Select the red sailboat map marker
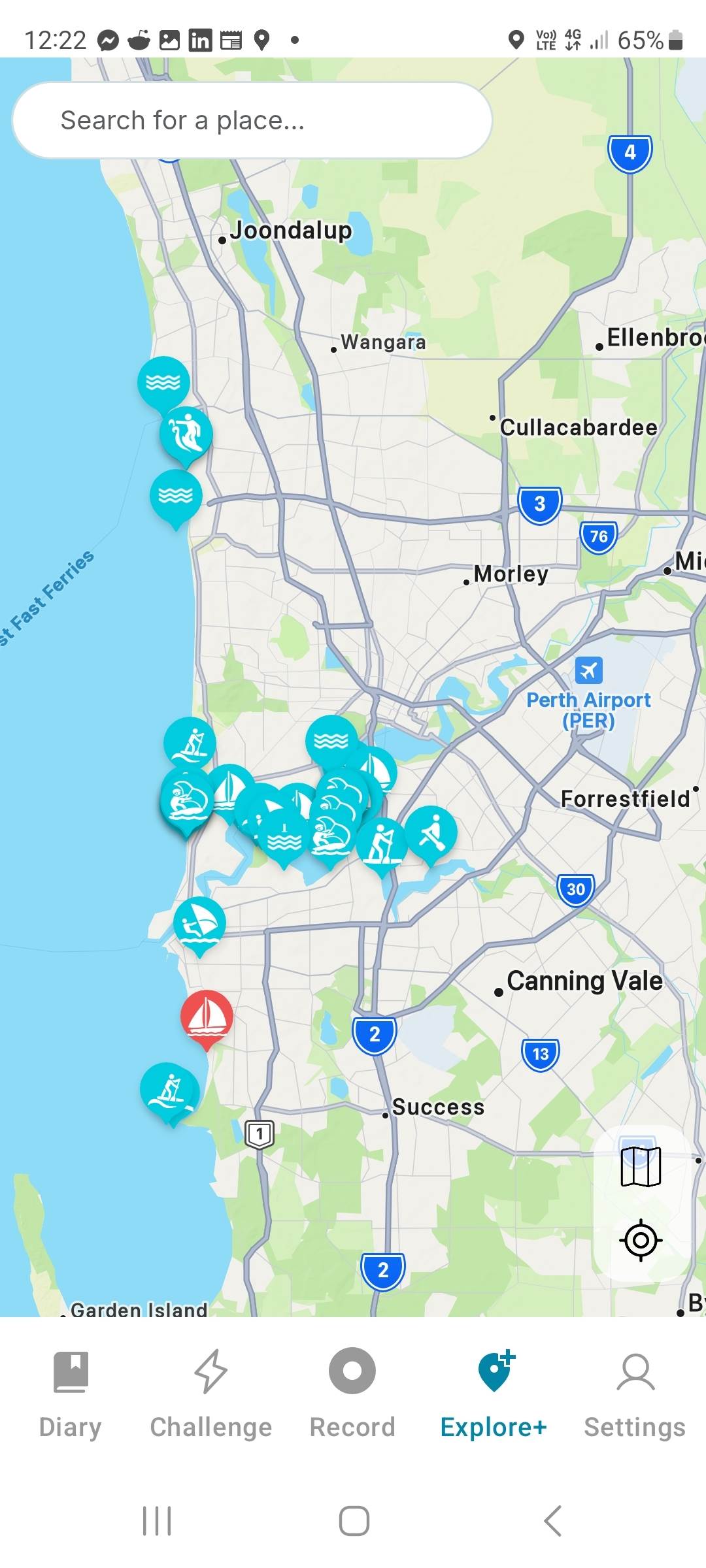The height and width of the screenshot is (1568, 706). pos(207,1015)
